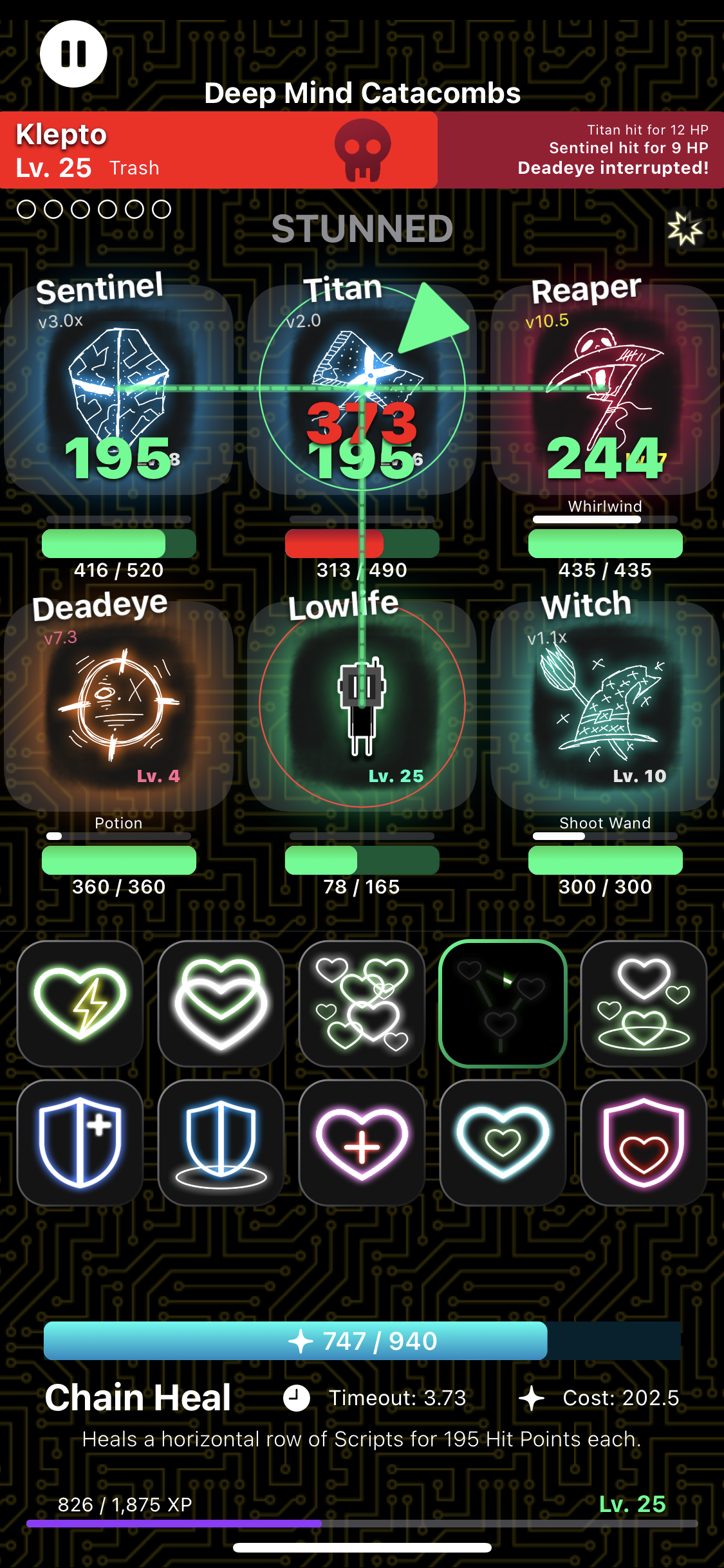
Task: Pause the game
Action: click(x=73, y=54)
